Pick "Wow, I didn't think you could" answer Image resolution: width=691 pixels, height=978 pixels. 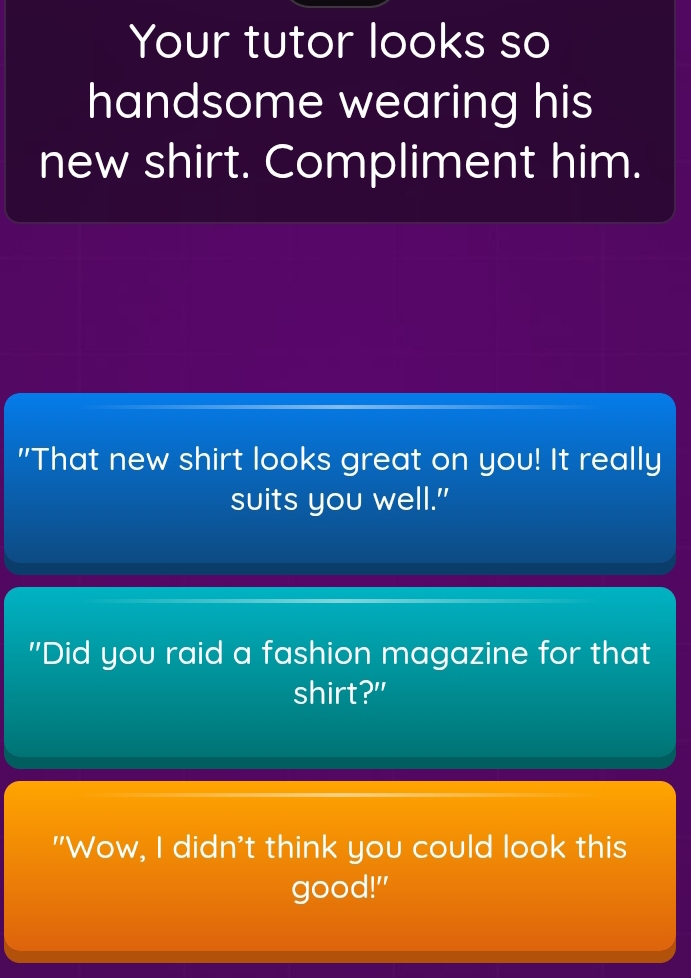tap(345, 866)
